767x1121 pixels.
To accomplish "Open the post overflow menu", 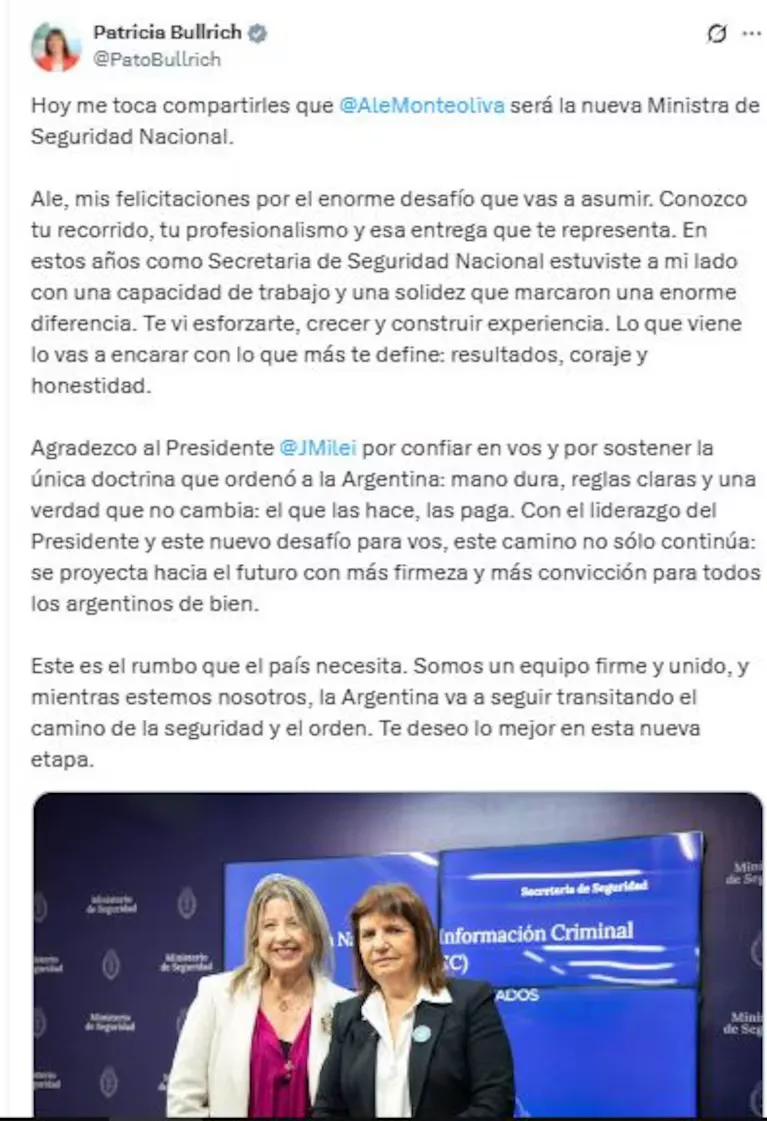I will pyautogui.click(x=751, y=33).
